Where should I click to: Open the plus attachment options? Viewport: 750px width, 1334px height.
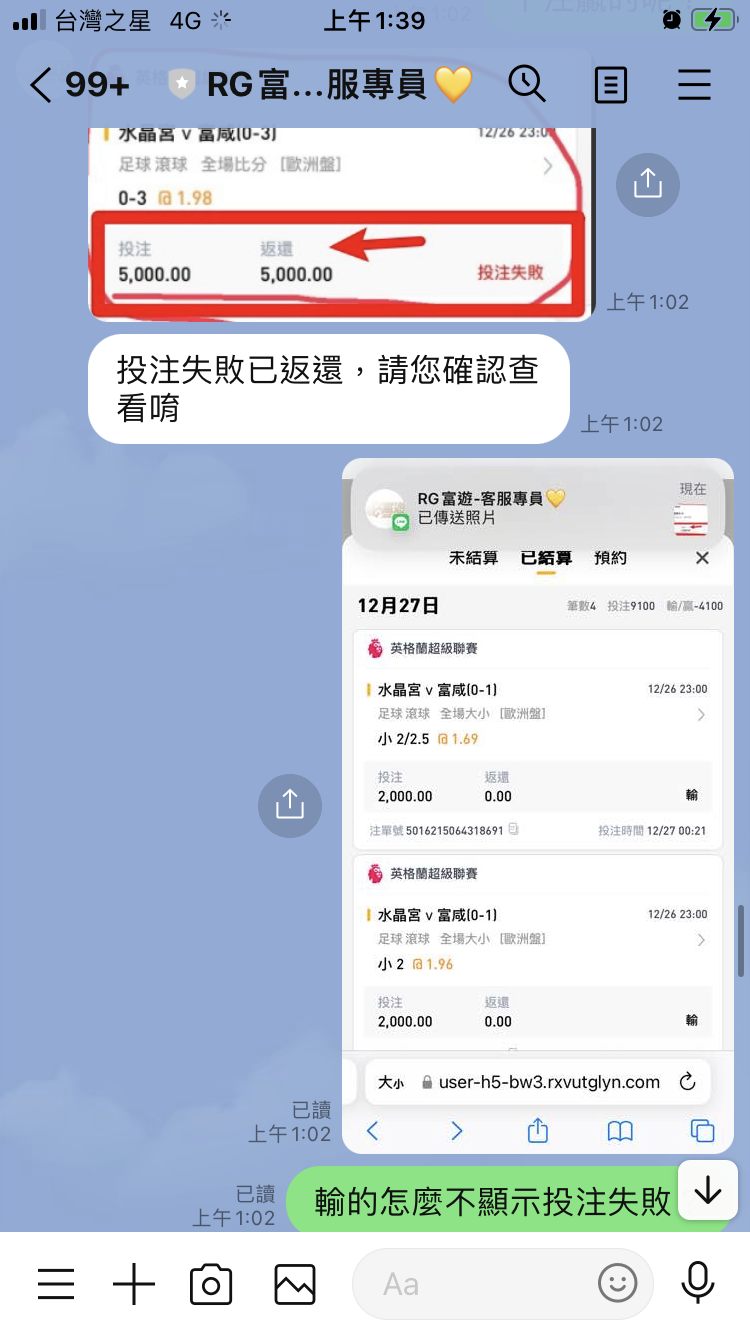point(133,1283)
